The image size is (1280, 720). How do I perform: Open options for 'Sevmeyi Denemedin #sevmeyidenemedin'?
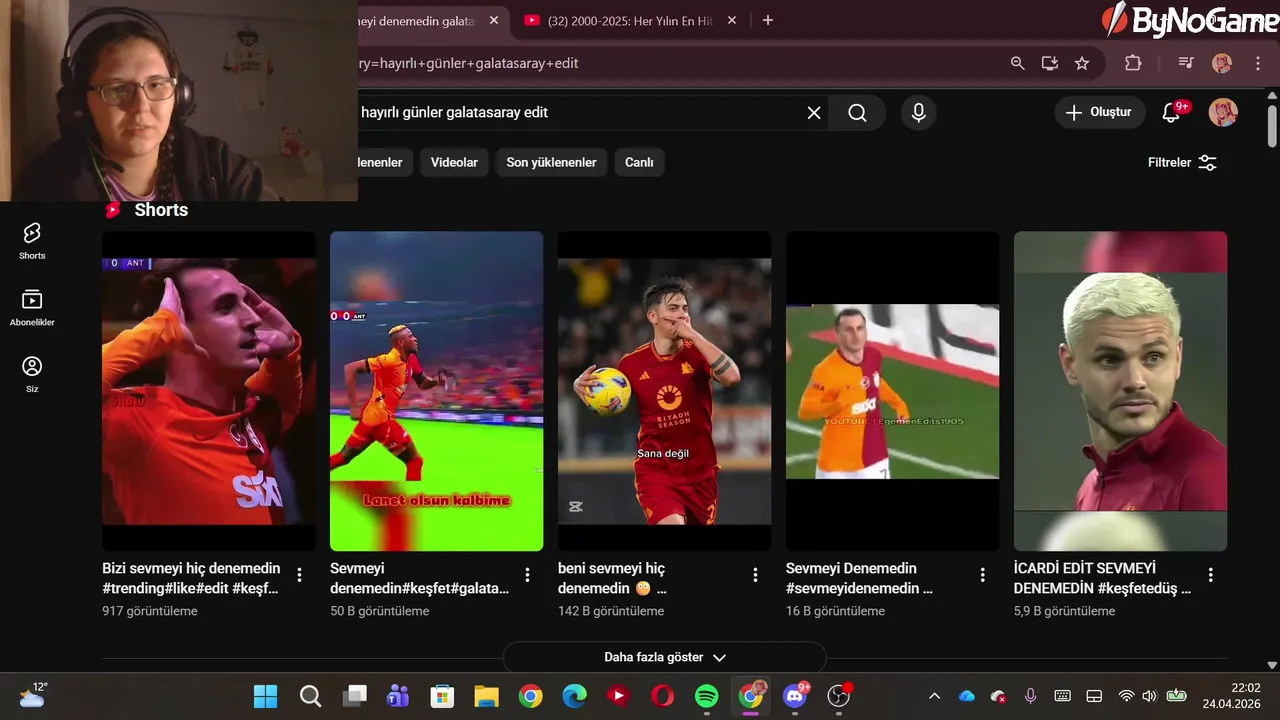(983, 575)
